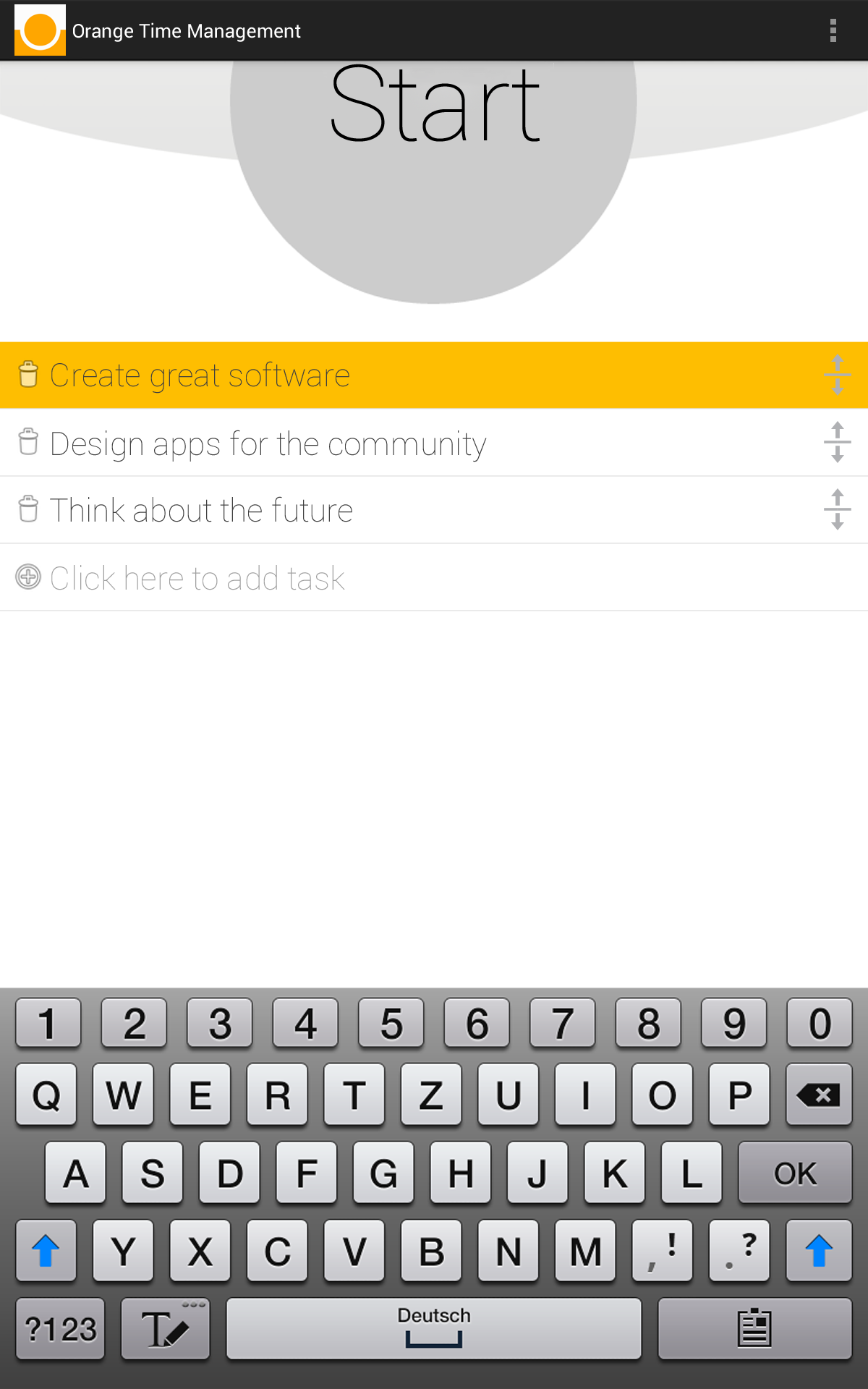868x1389 pixels.
Task: Delete the Create great software task
Action: pos(28,374)
